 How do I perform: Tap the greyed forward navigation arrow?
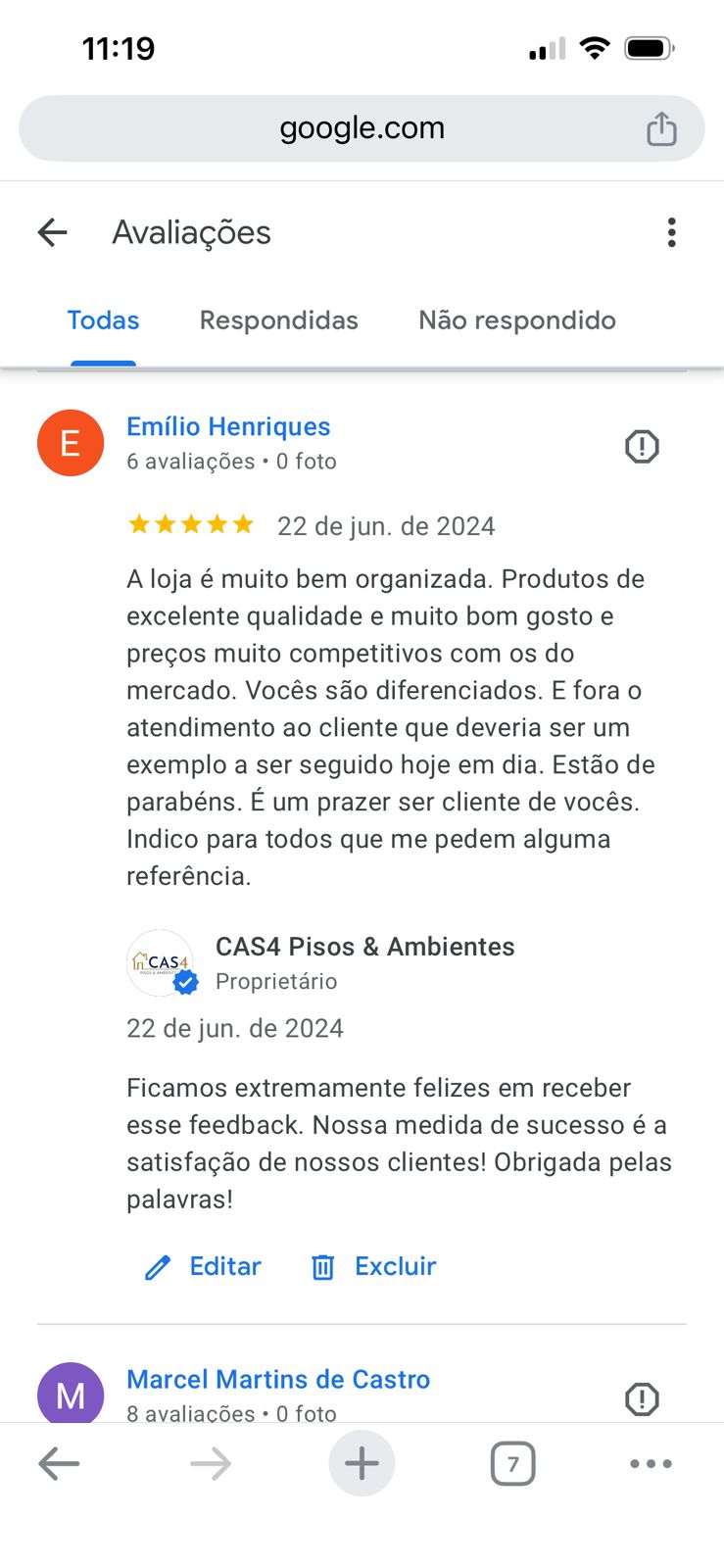(x=210, y=1463)
